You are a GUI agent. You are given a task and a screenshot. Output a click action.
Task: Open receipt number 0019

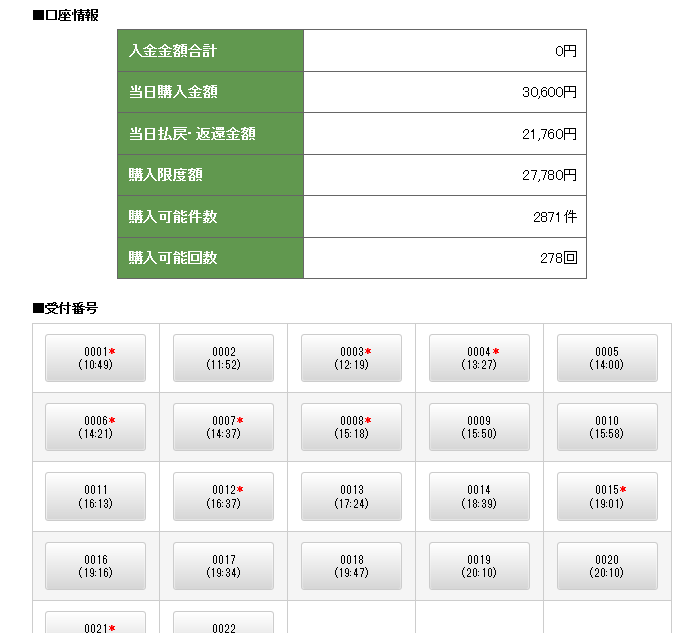(x=479, y=566)
